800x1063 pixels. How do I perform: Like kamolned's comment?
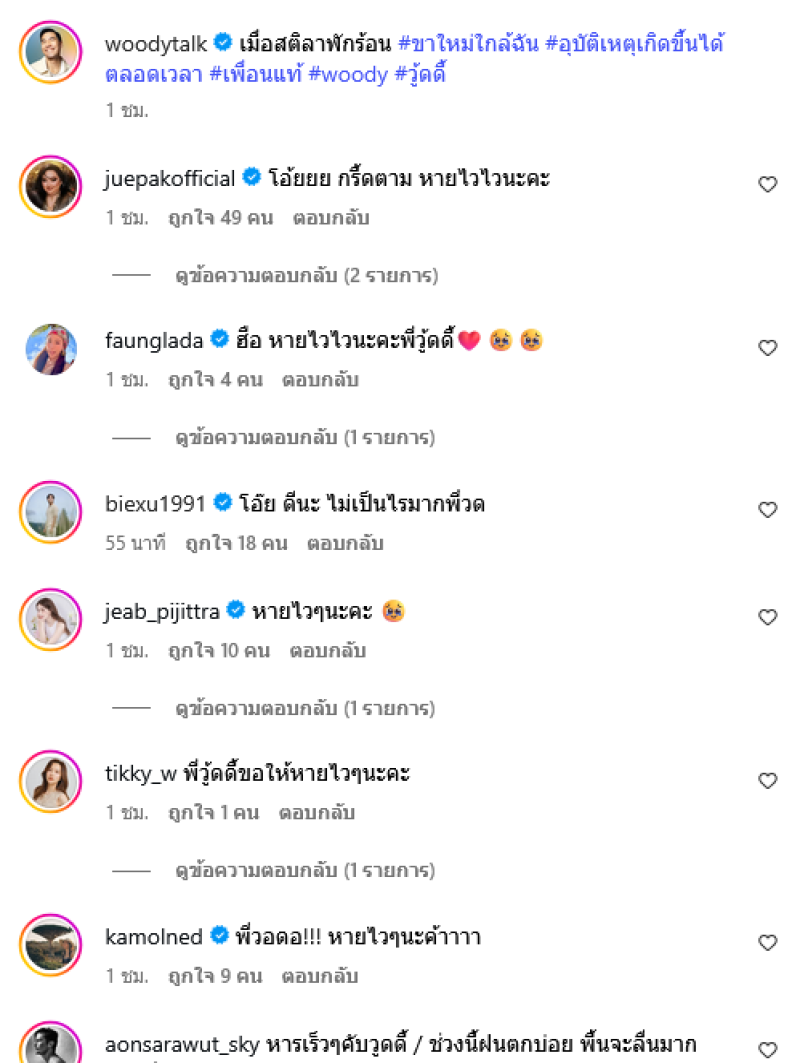click(x=767, y=943)
